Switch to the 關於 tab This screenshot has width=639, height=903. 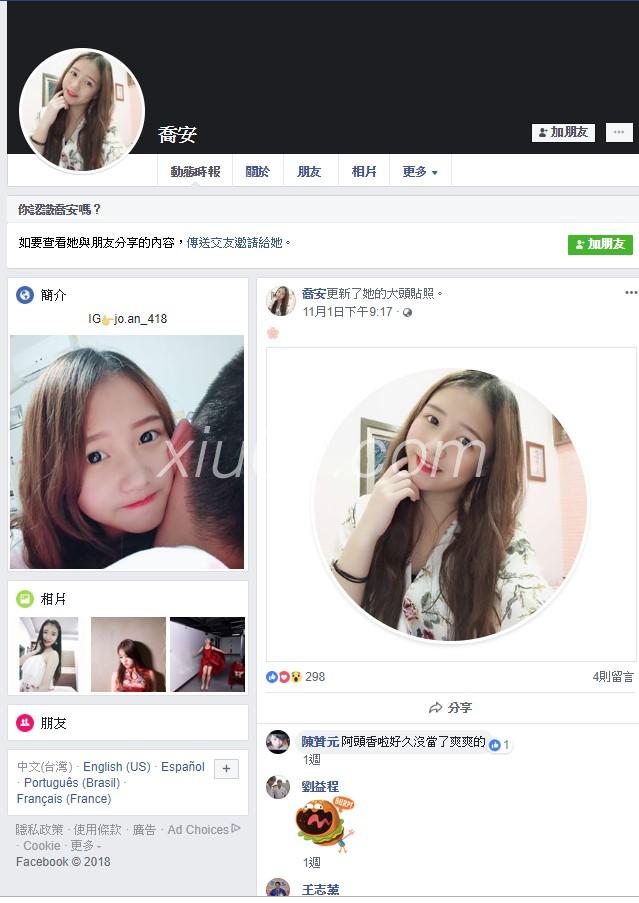pyautogui.click(x=257, y=172)
